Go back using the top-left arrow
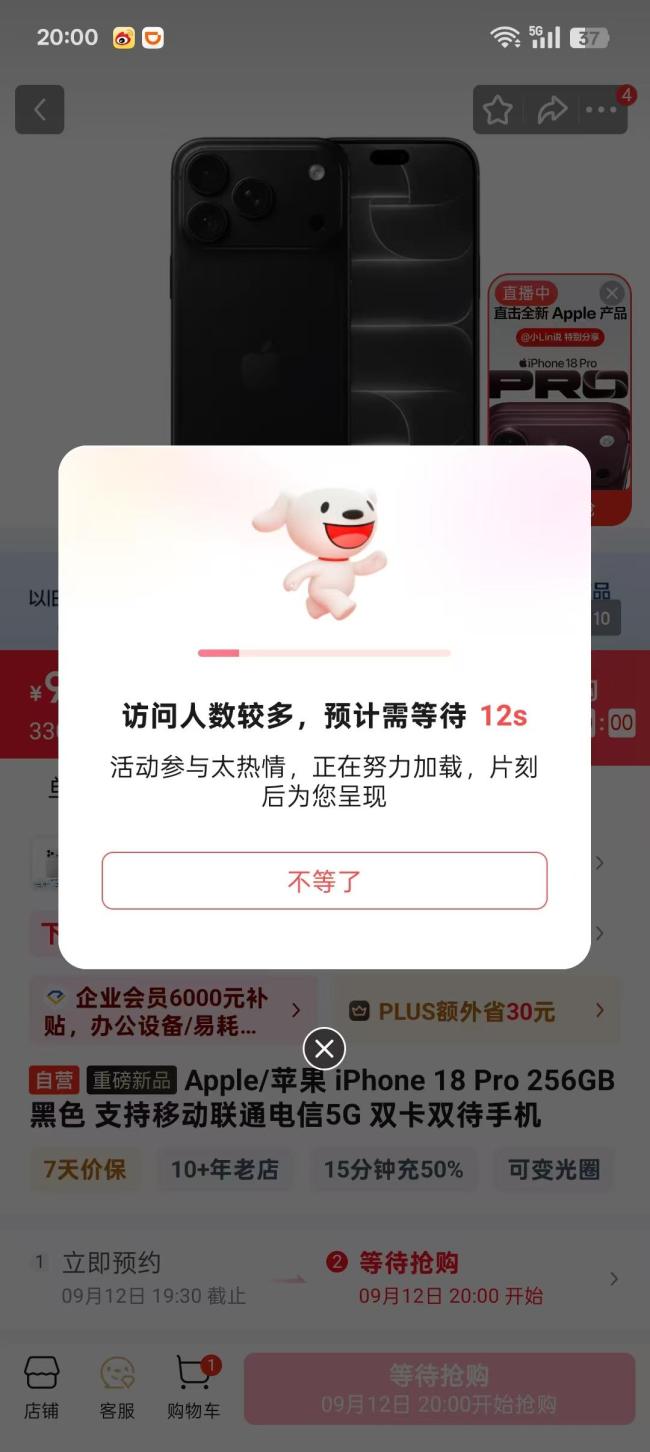 pos(40,110)
